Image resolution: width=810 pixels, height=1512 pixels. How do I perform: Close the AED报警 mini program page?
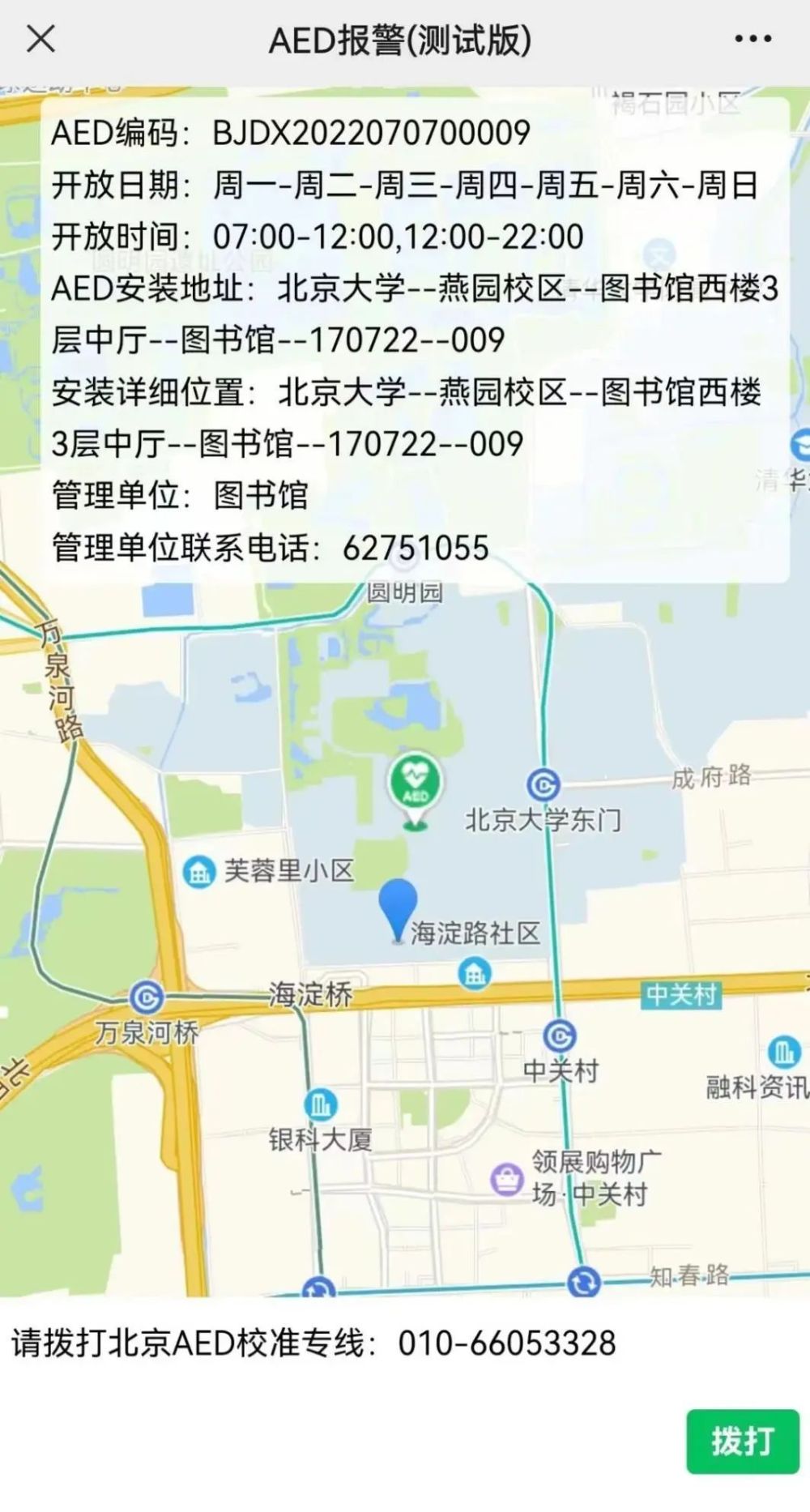(40, 38)
